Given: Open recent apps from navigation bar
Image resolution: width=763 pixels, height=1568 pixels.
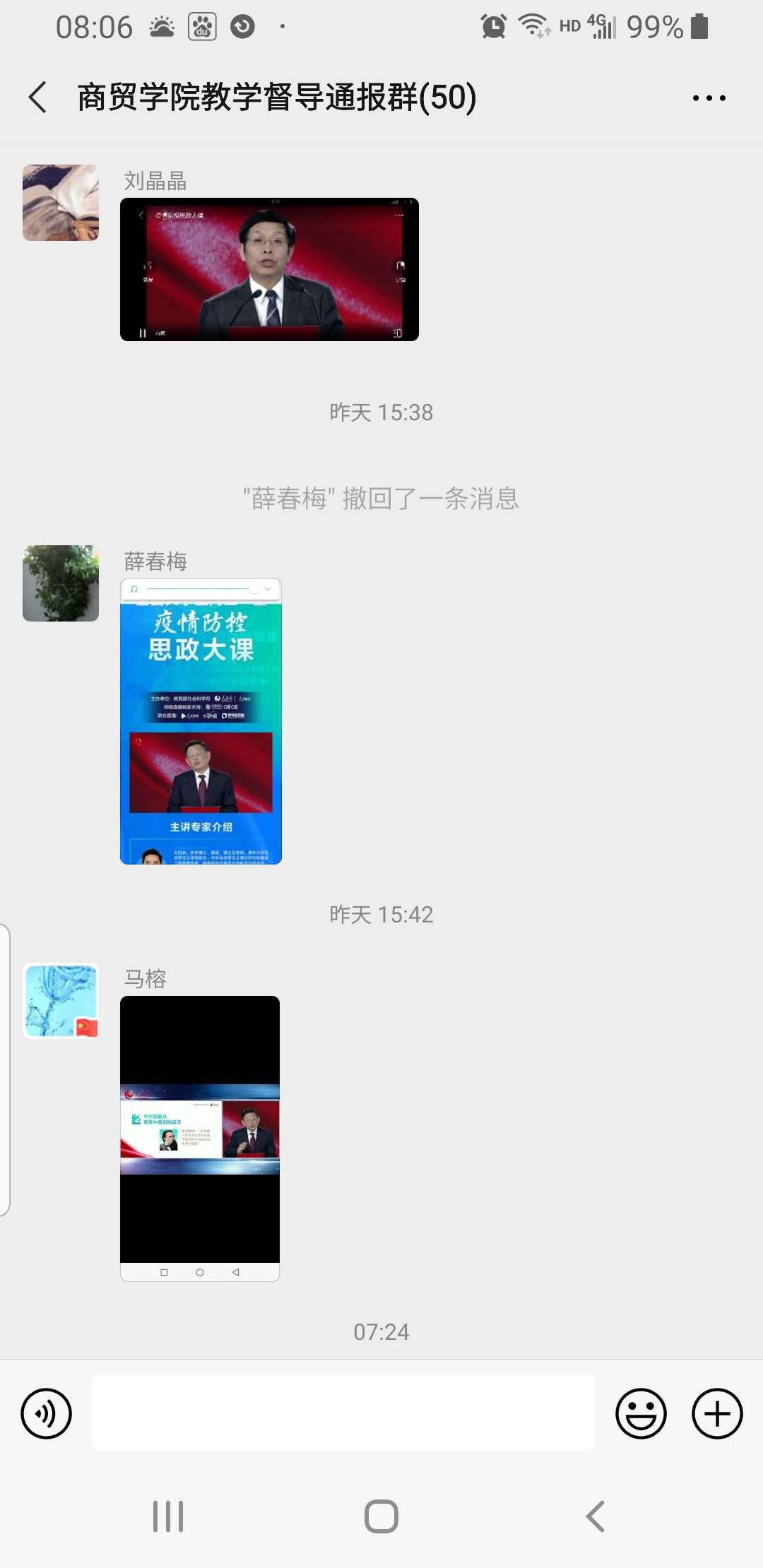Looking at the screenshot, I should (168, 1516).
